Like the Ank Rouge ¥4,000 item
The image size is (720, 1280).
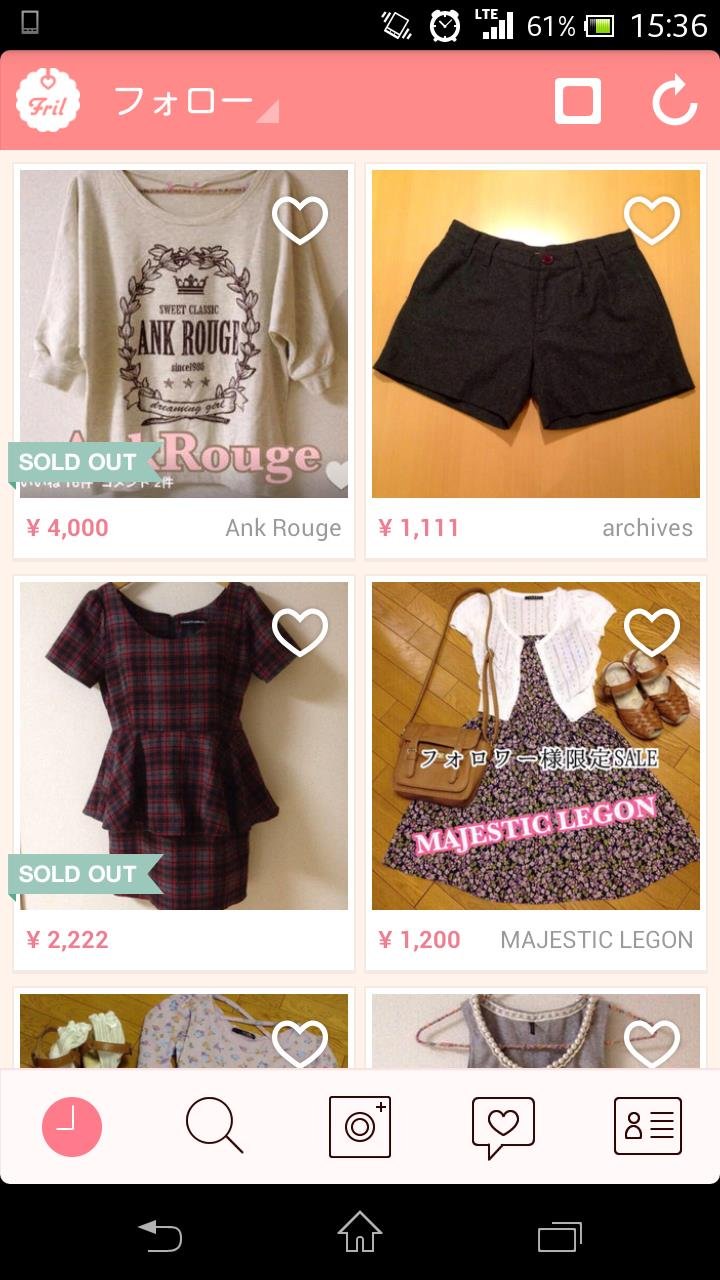300,221
